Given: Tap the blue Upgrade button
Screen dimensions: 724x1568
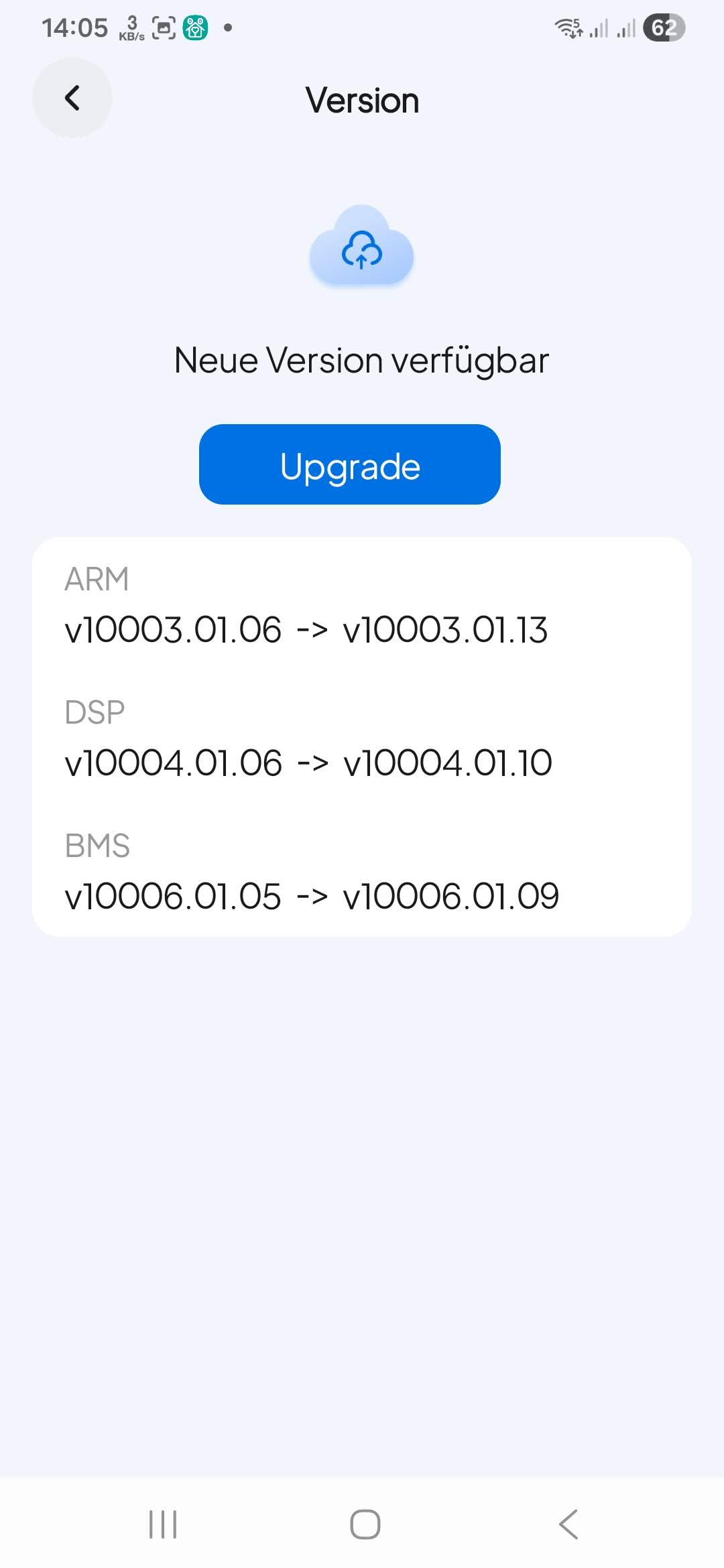Looking at the screenshot, I should 349,464.
